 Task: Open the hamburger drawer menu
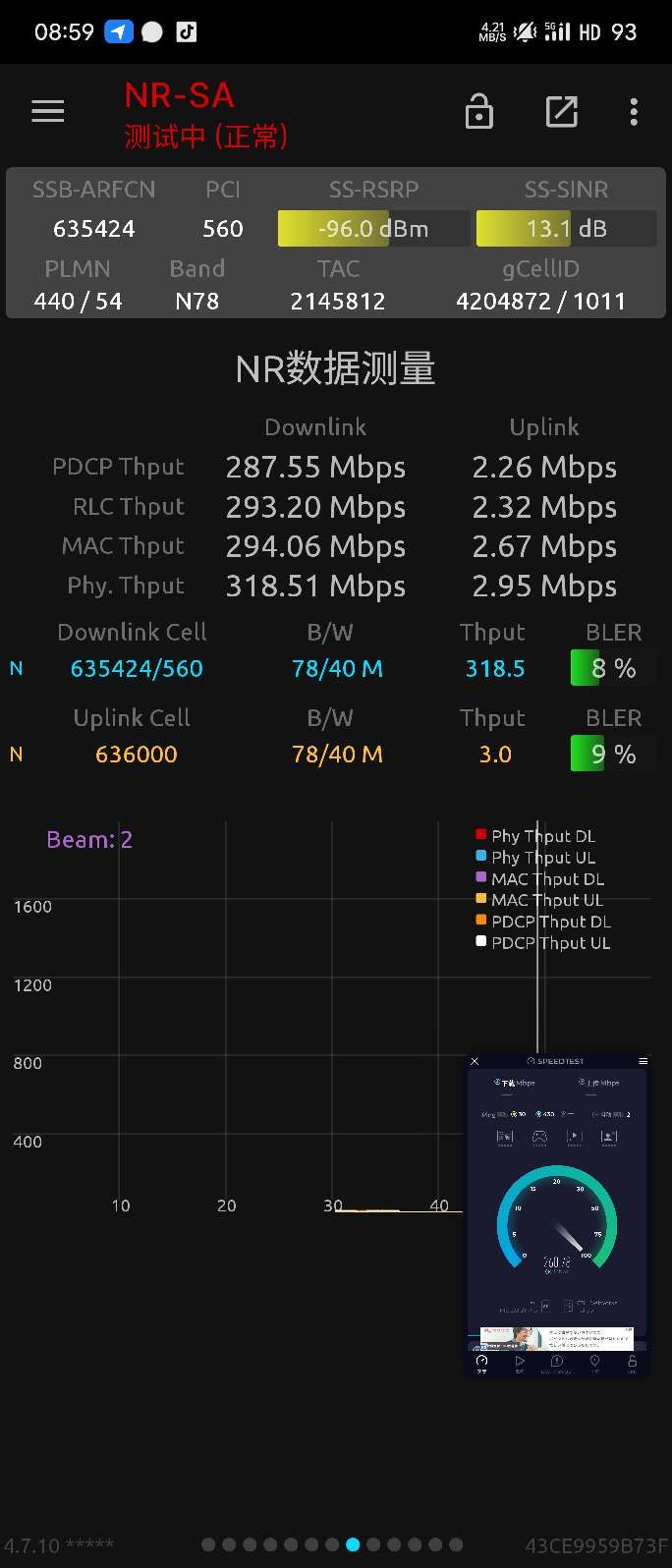click(x=47, y=112)
